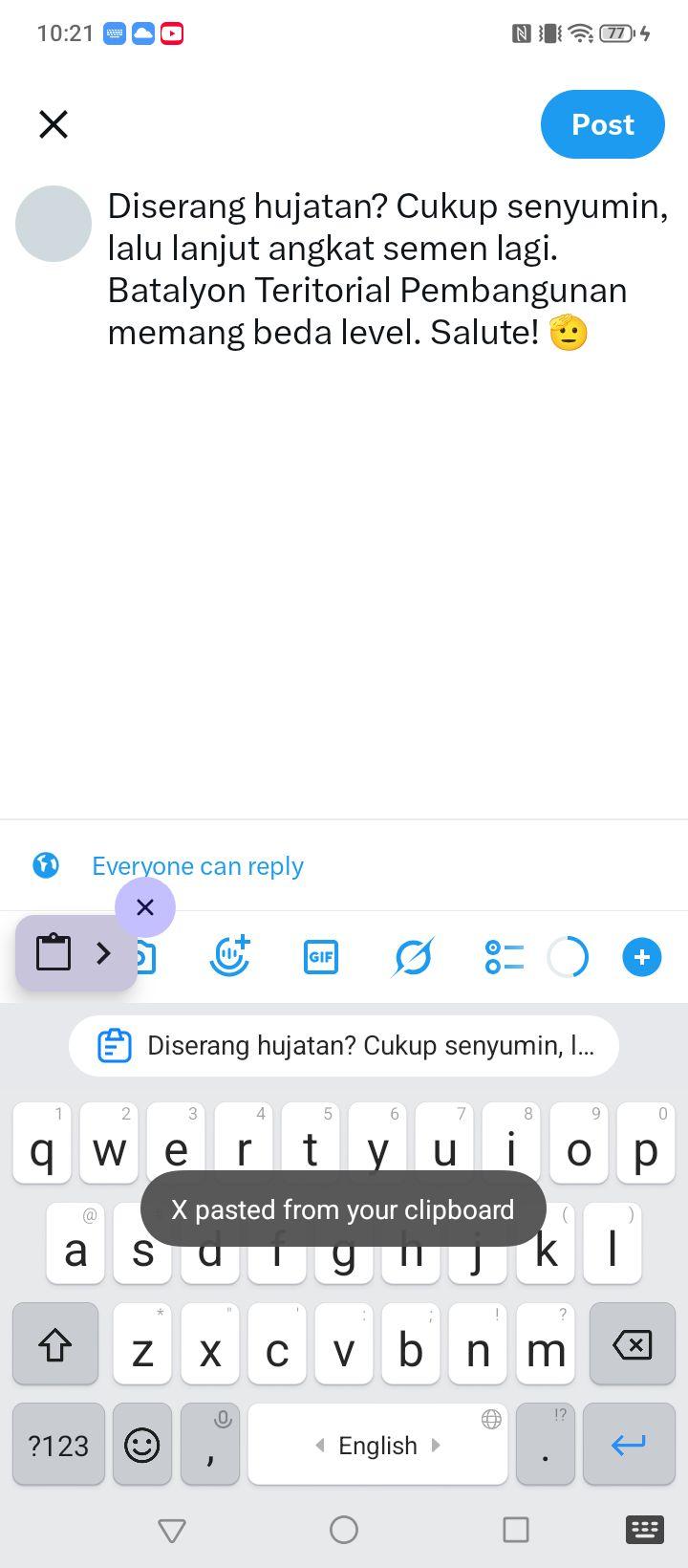This screenshot has width=688, height=1568.
Task: Add a GIF to the post
Action: coord(321,957)
